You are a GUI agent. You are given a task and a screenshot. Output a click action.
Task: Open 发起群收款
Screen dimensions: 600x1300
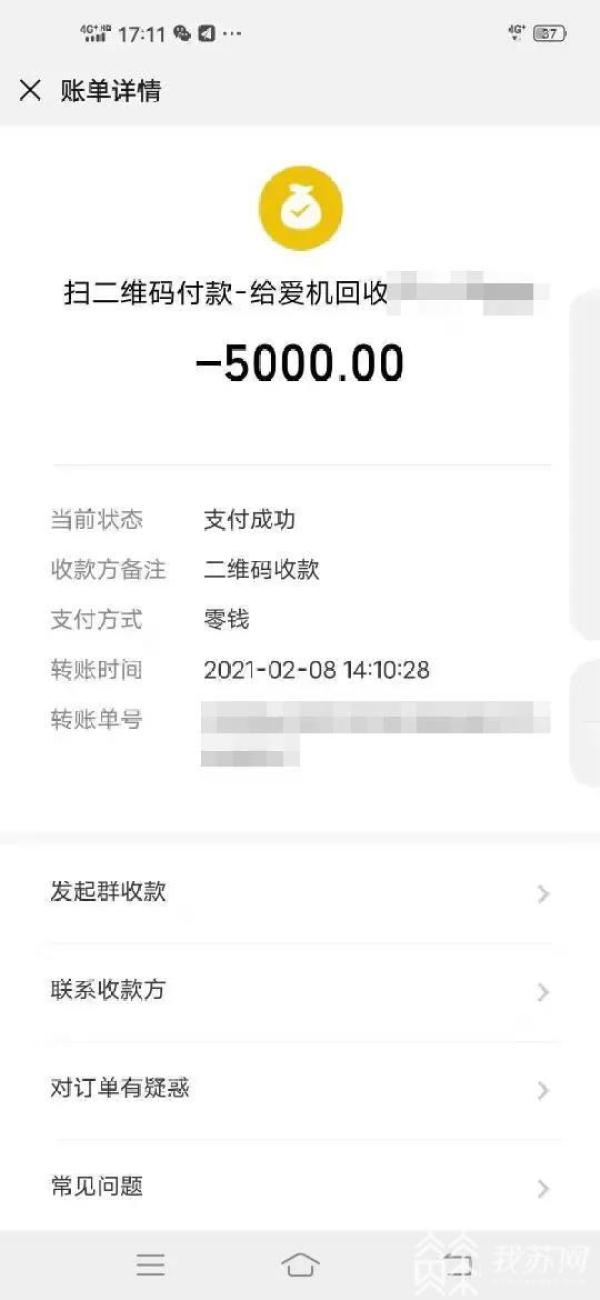click(x=300, y=892)
